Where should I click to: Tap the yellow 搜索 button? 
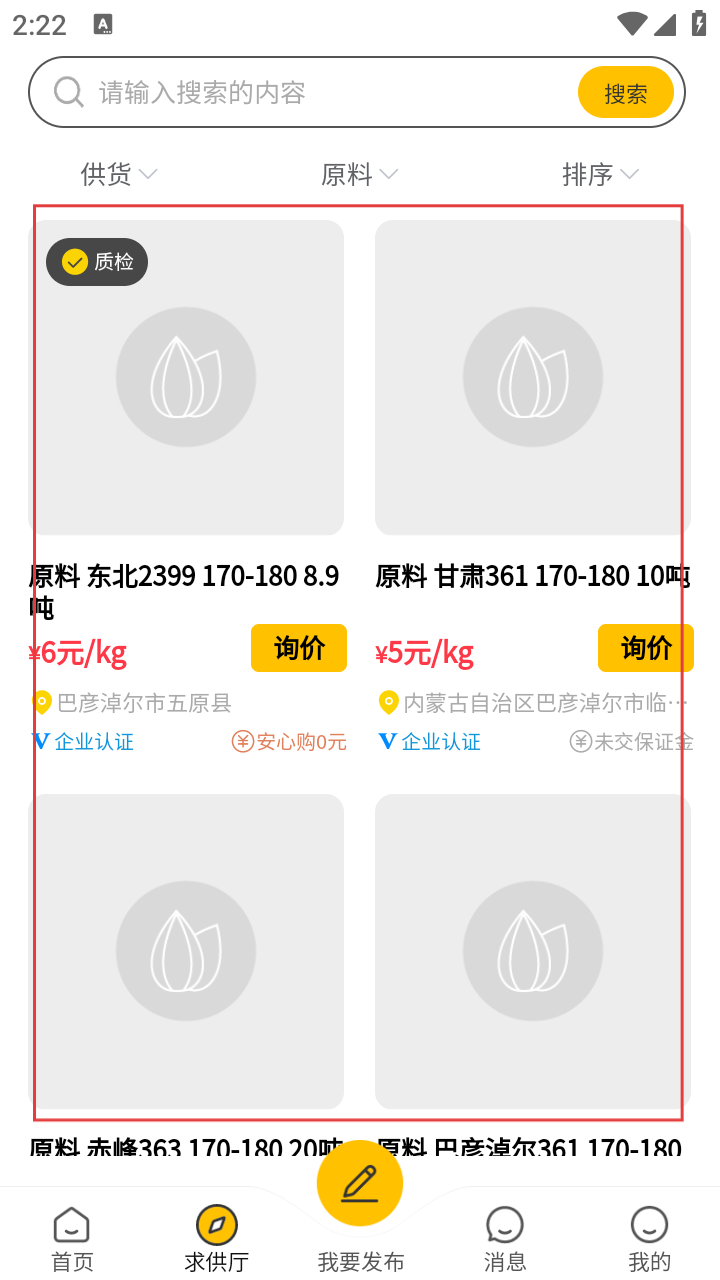point(626,93)
